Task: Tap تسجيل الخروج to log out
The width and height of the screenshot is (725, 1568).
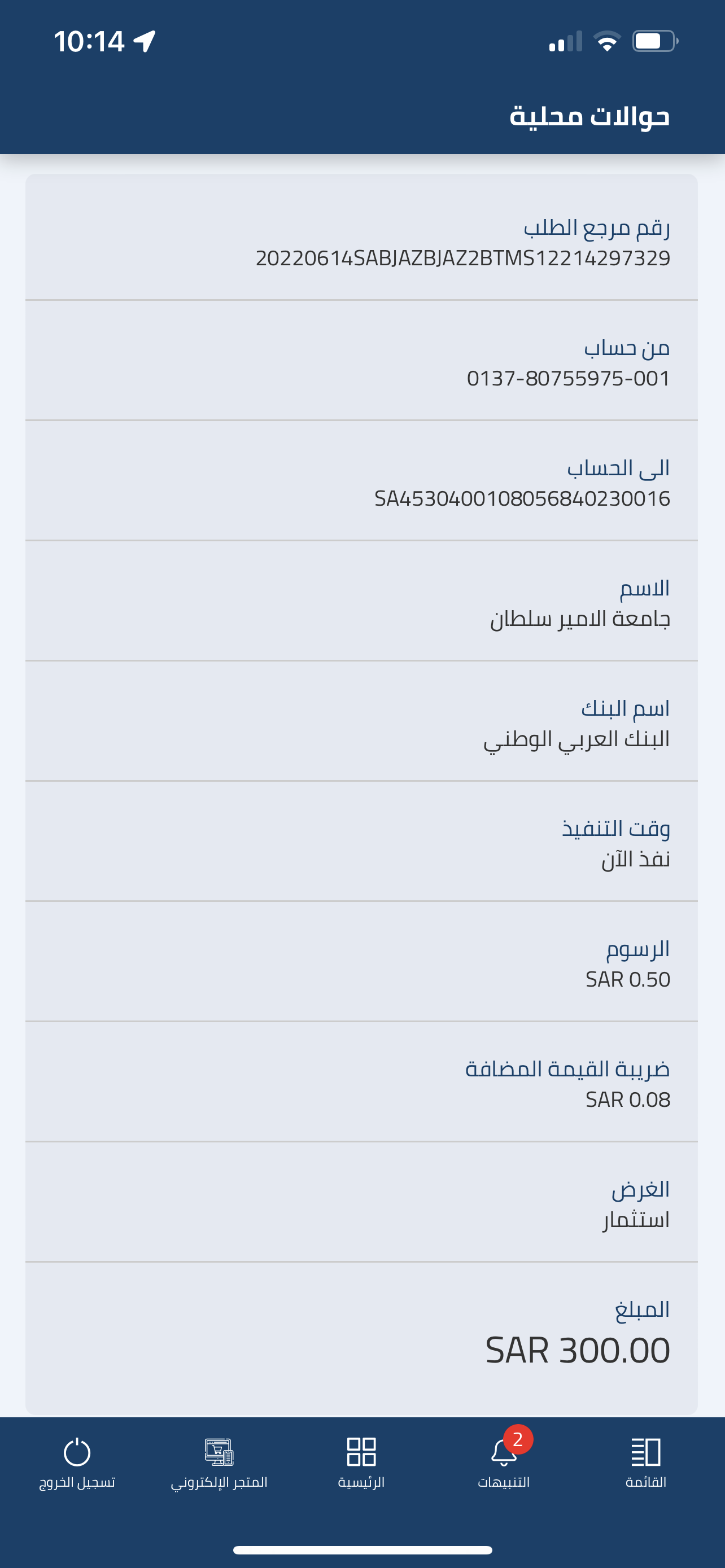Action: pos(77,1462)
